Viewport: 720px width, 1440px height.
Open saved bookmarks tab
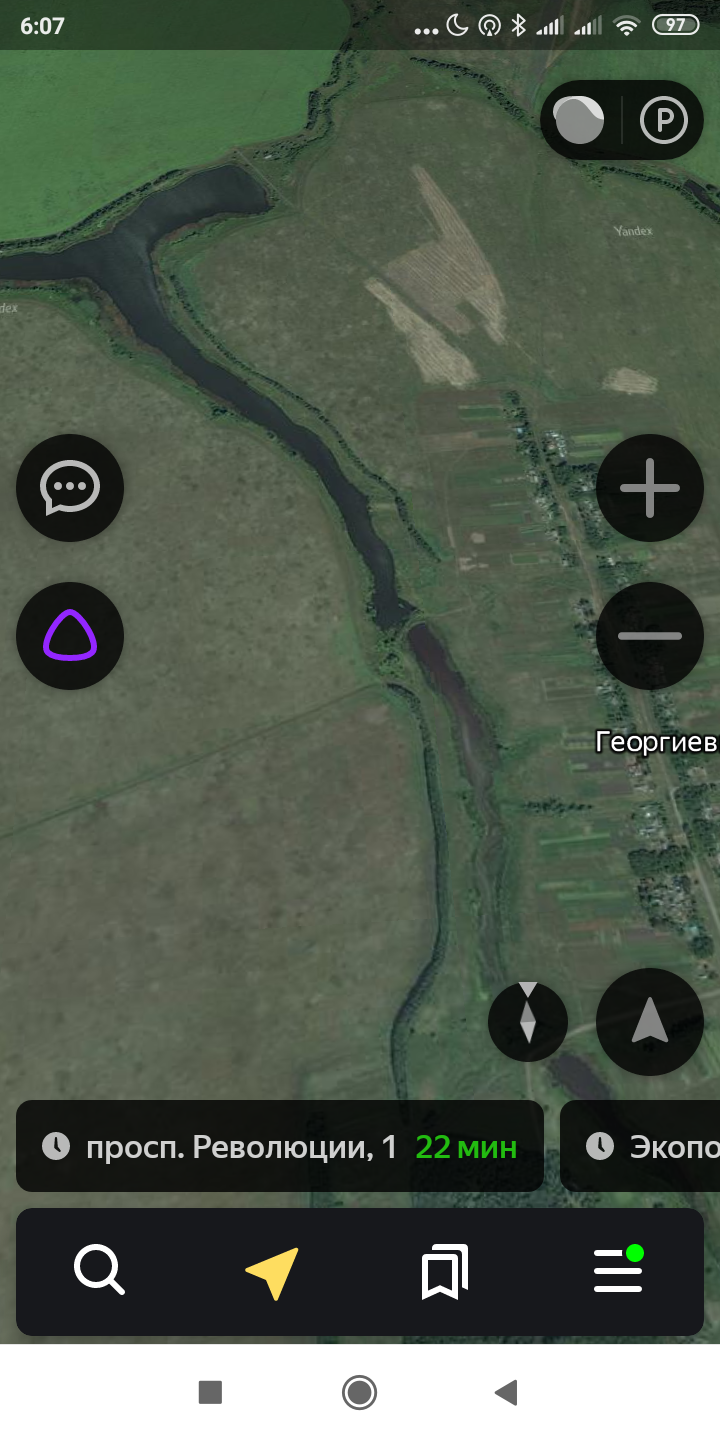445,1271
